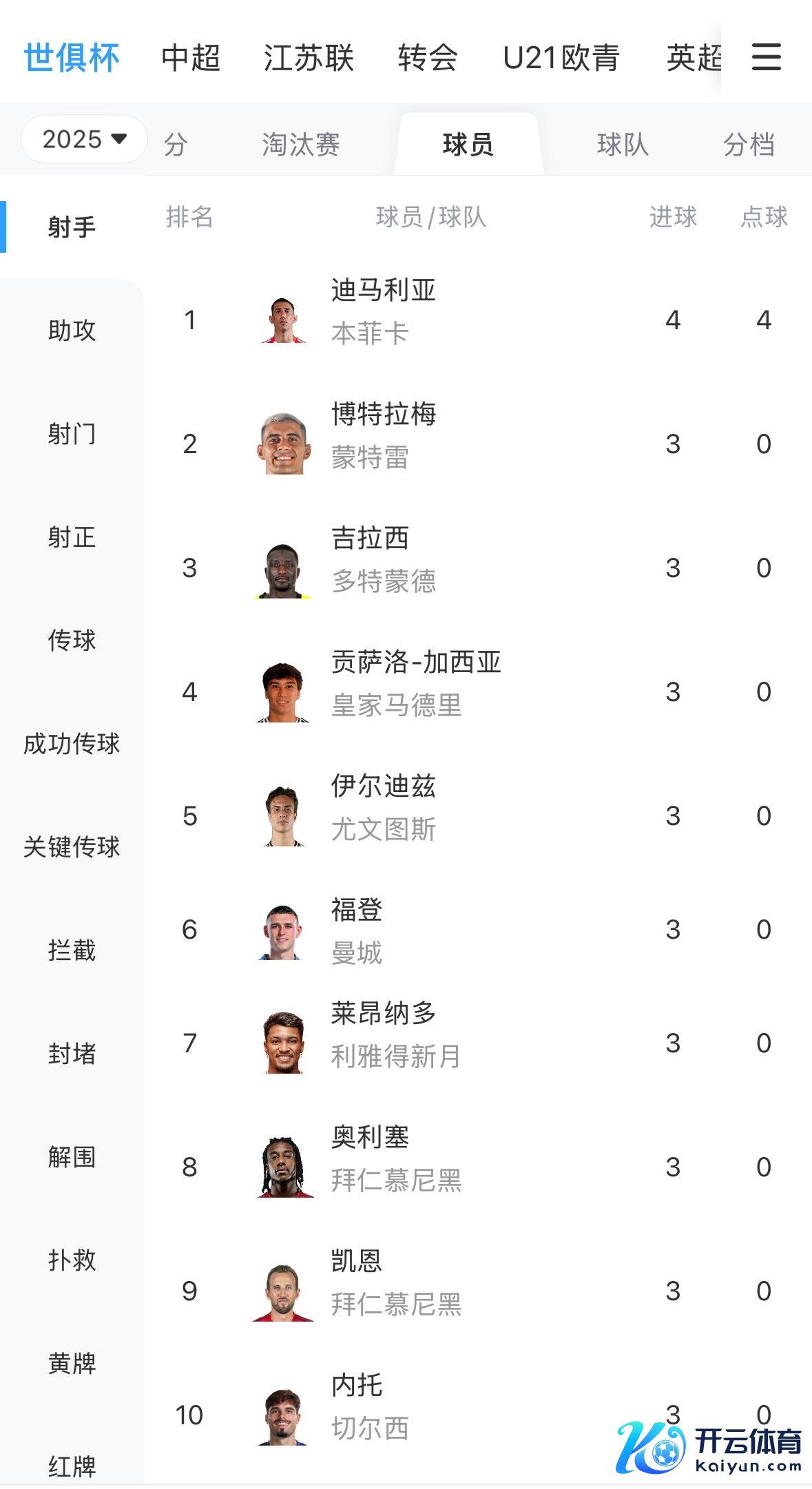This screenshot has width=812, height=1489.
Task: View the 扑救 saves ranking
Action: (72, 1260)
